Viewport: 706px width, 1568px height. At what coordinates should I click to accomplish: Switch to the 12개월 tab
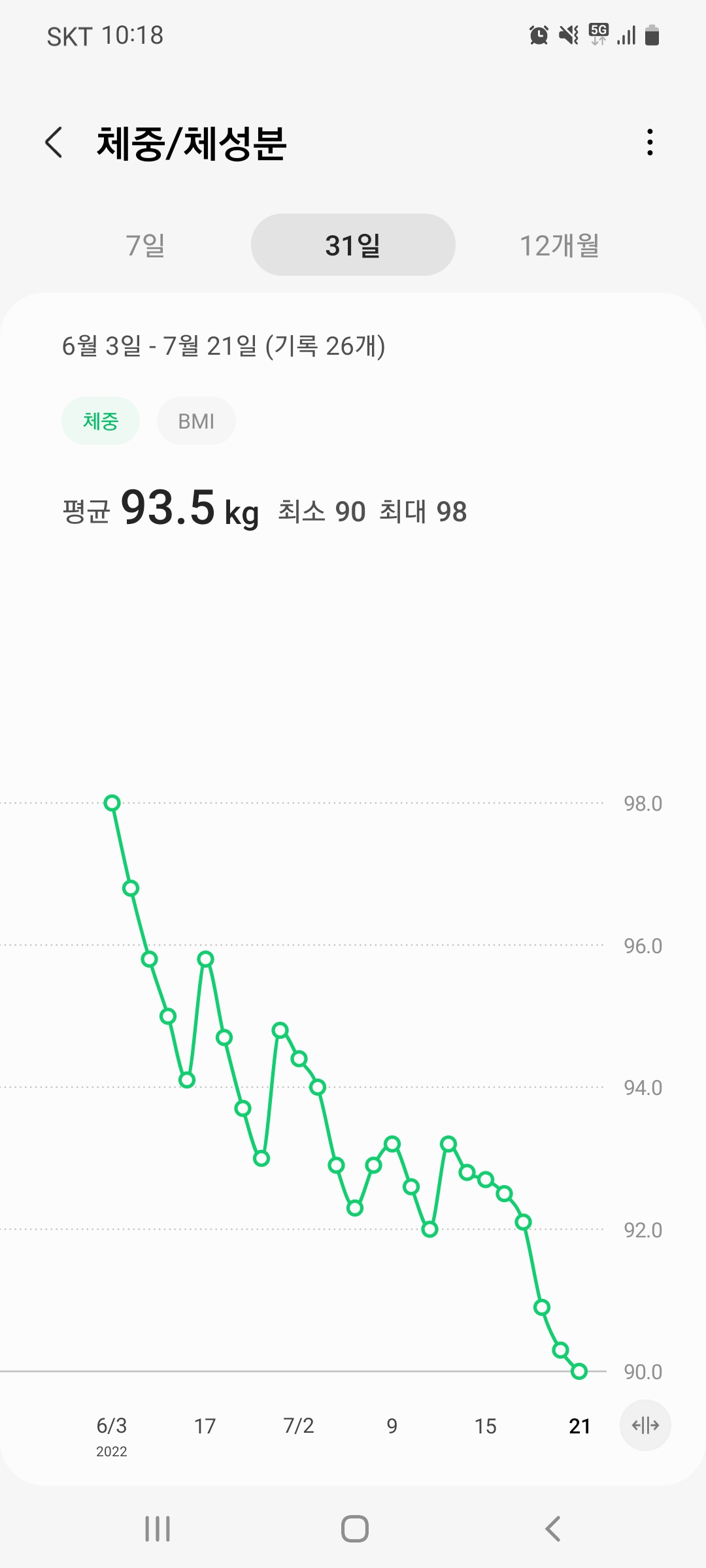(559, 245)
